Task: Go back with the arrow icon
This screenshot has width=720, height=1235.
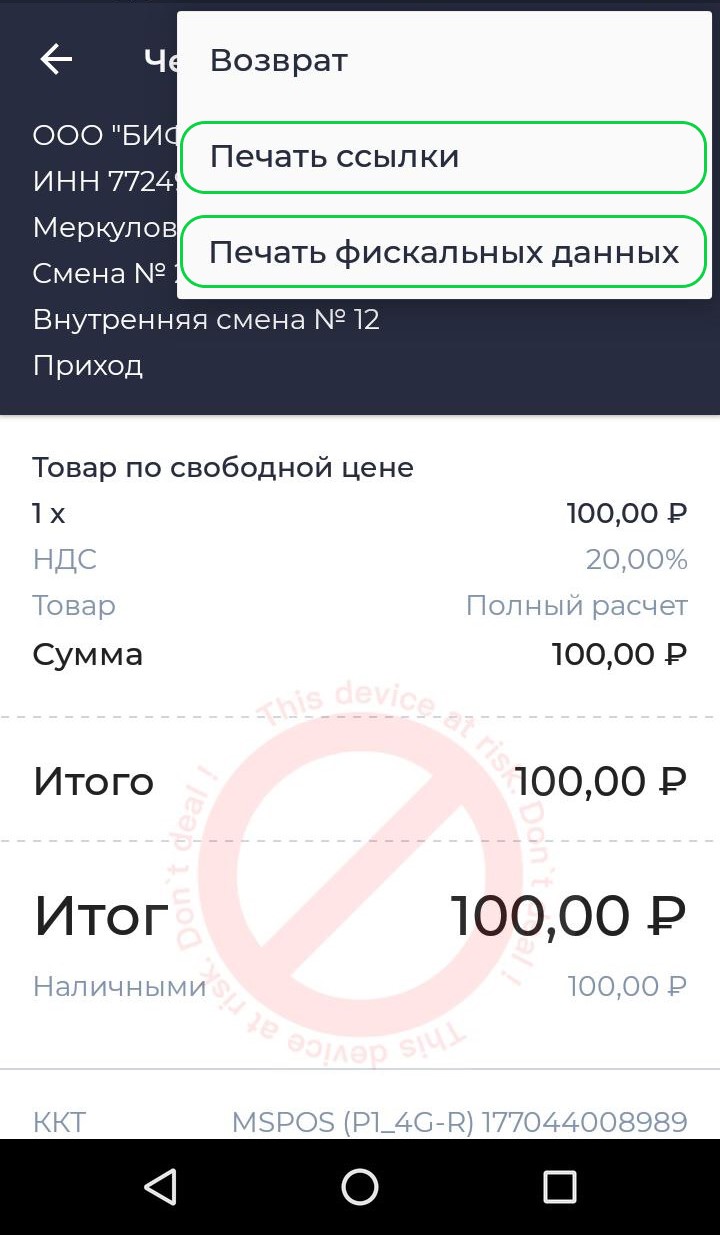Action: click(56, 60)
